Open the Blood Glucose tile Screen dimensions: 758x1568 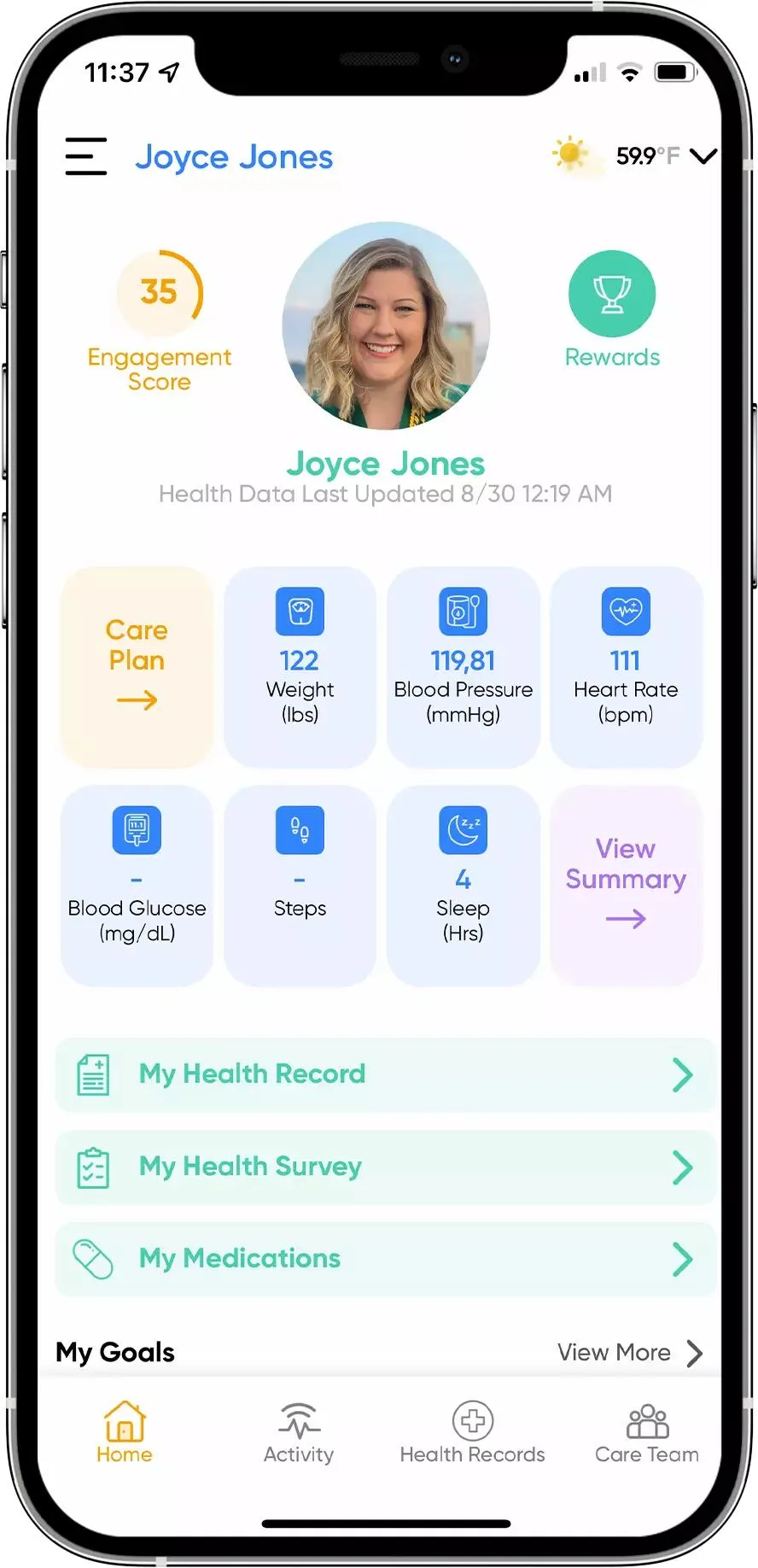point(137,885)
